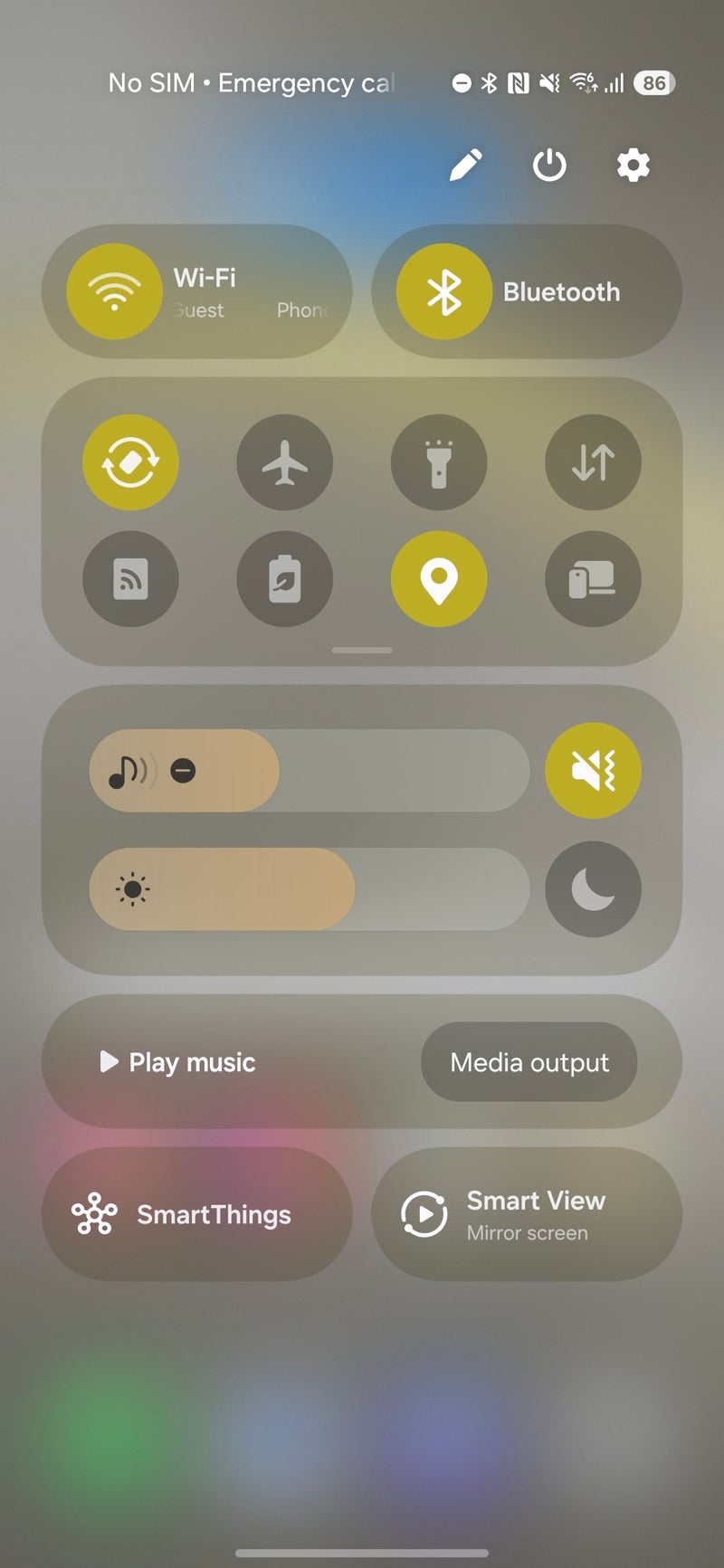
Task: Toggle the mute sound mode button
Action: (593, 771)
